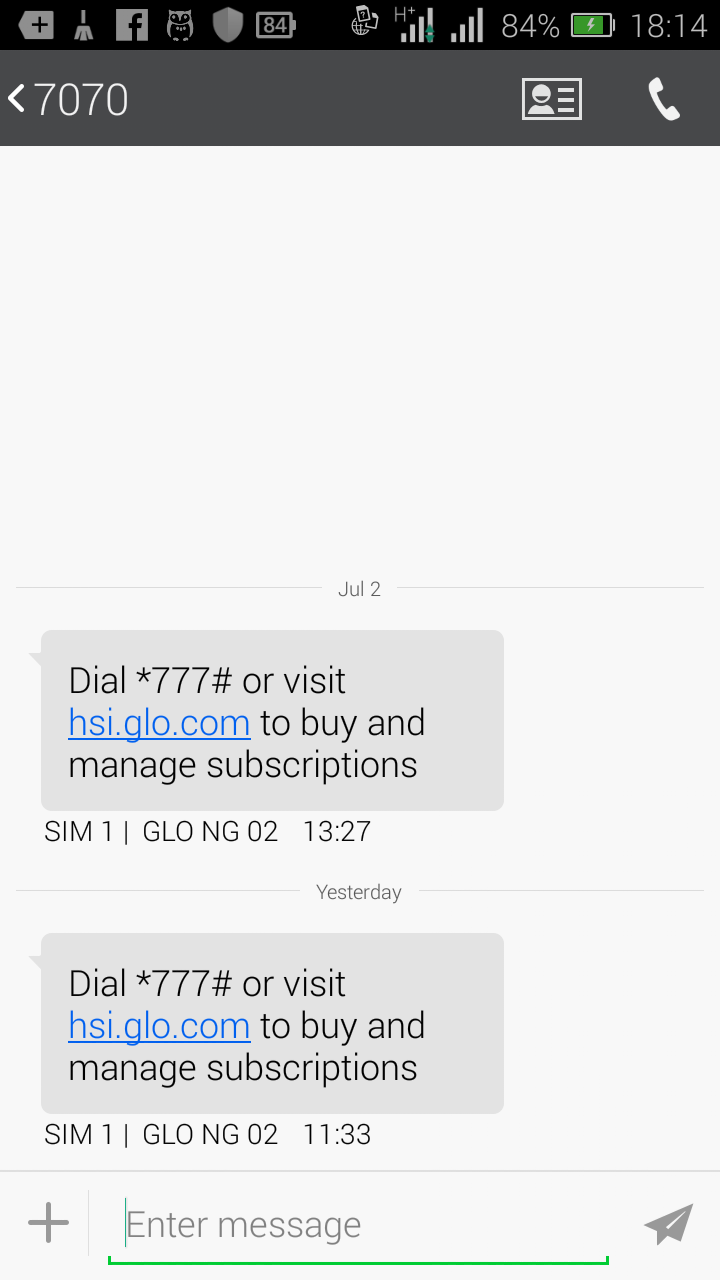Focus the Enter message field
This screenshot has width=720, height=1280.
pos(358,1225)
